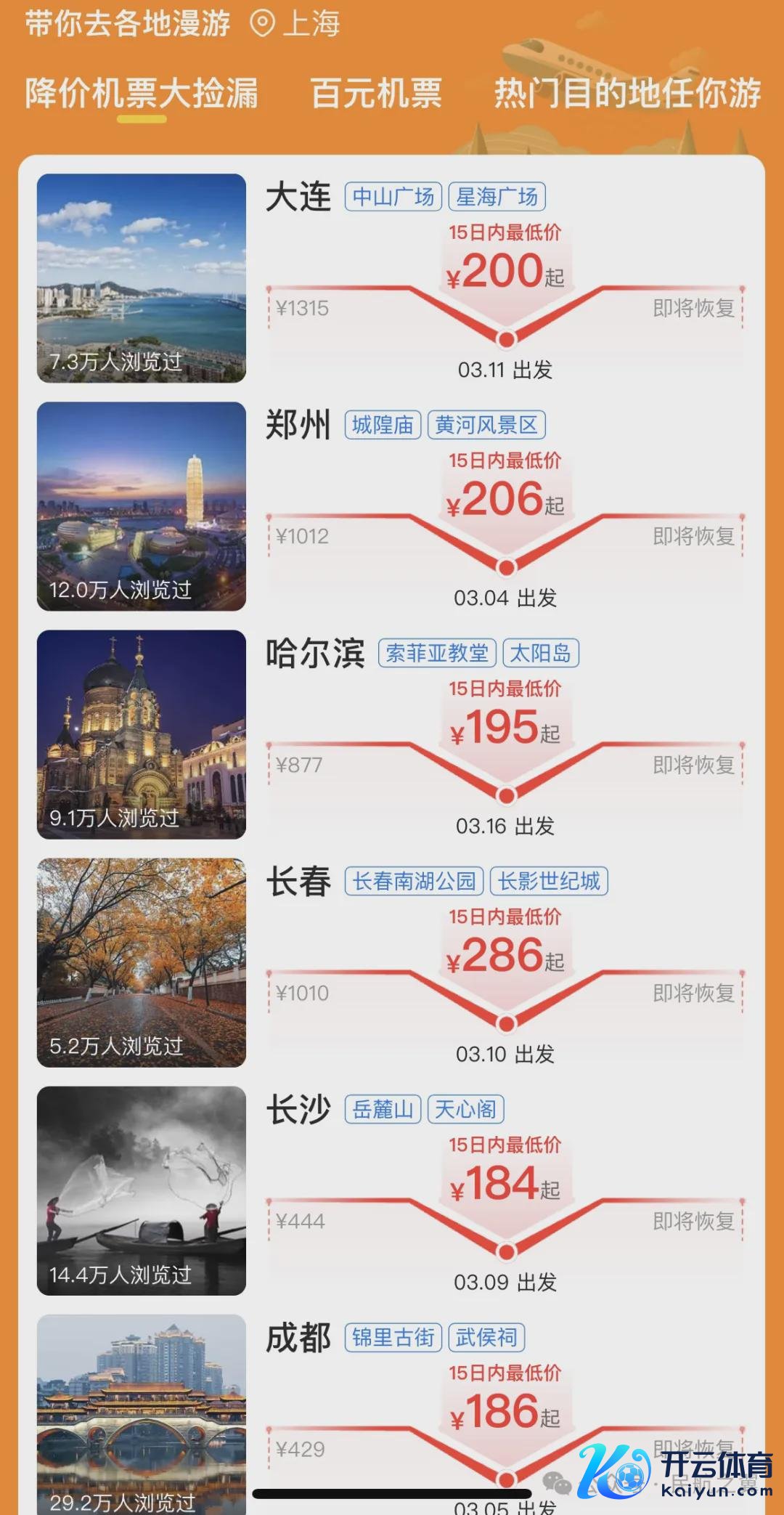View the 成都 flight deal from ¥186
Screen dimensions: 784x1515
click(505, 1413)
